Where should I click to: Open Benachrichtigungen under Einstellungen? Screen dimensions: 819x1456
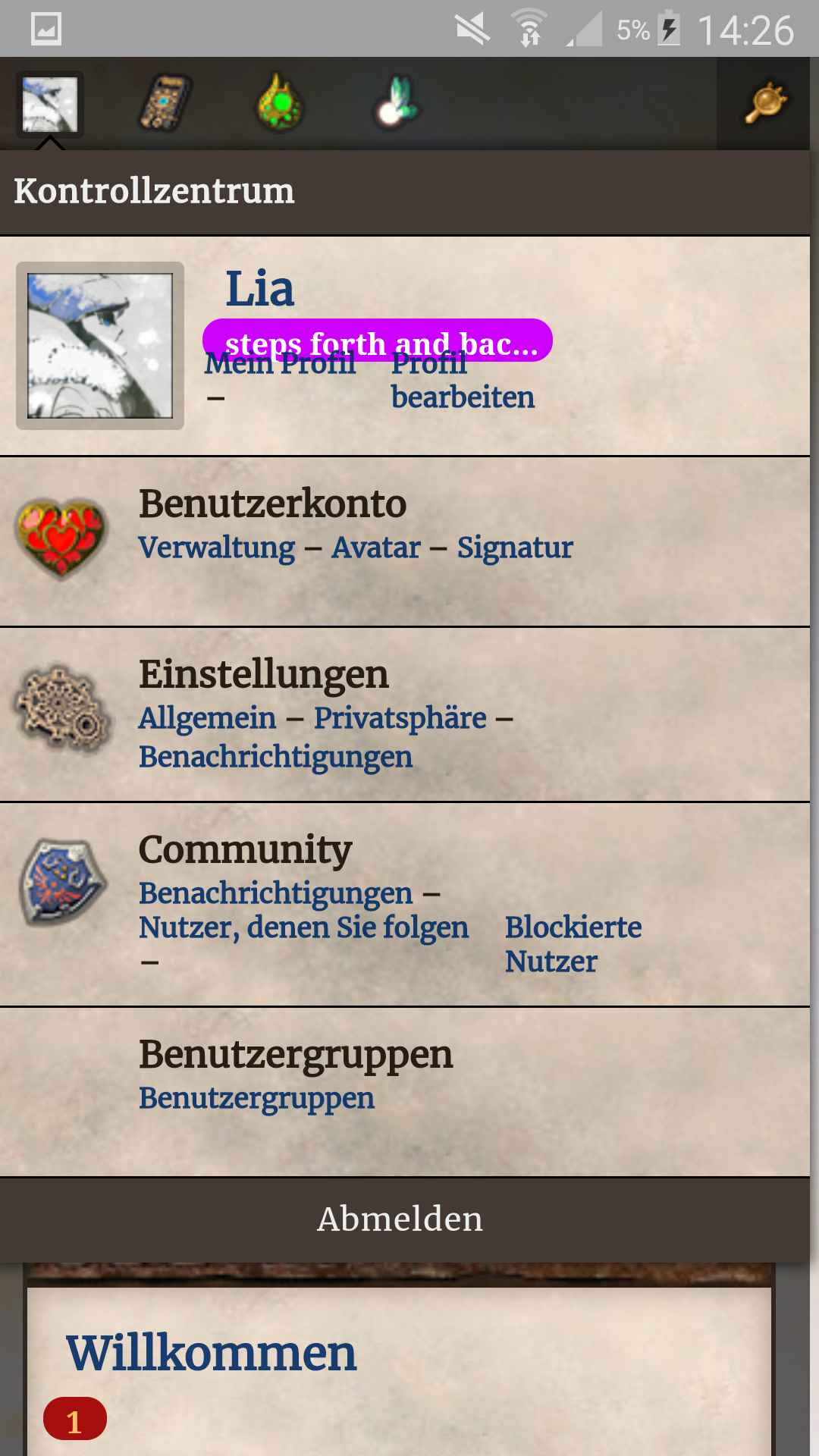coord(275,757)
